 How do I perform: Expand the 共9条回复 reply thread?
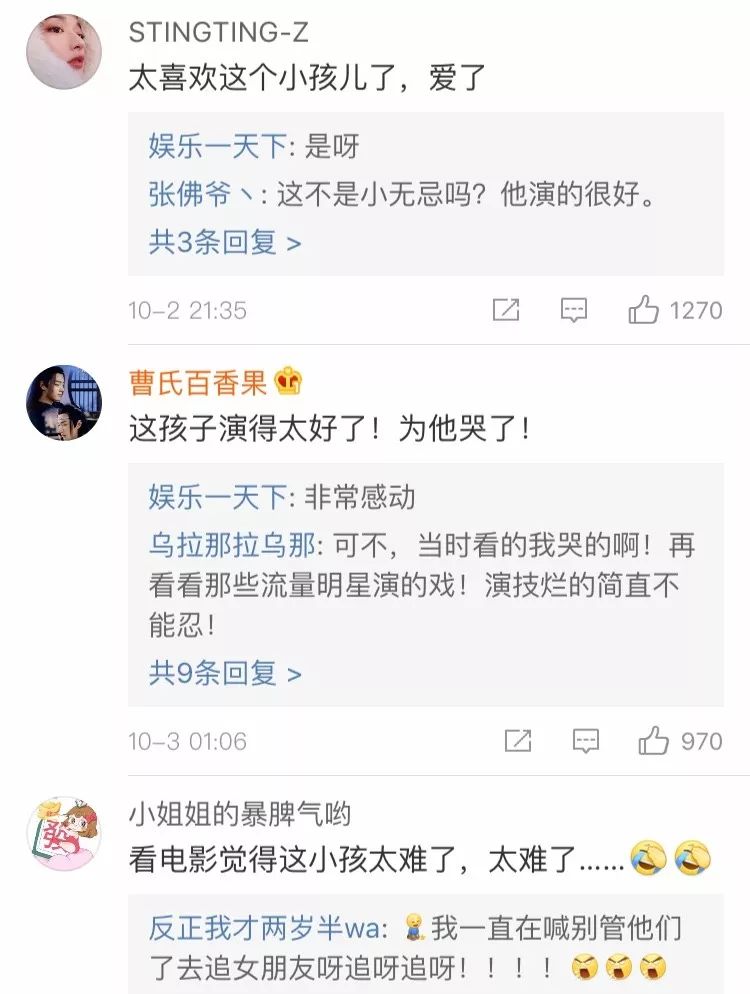pos(210,673)
